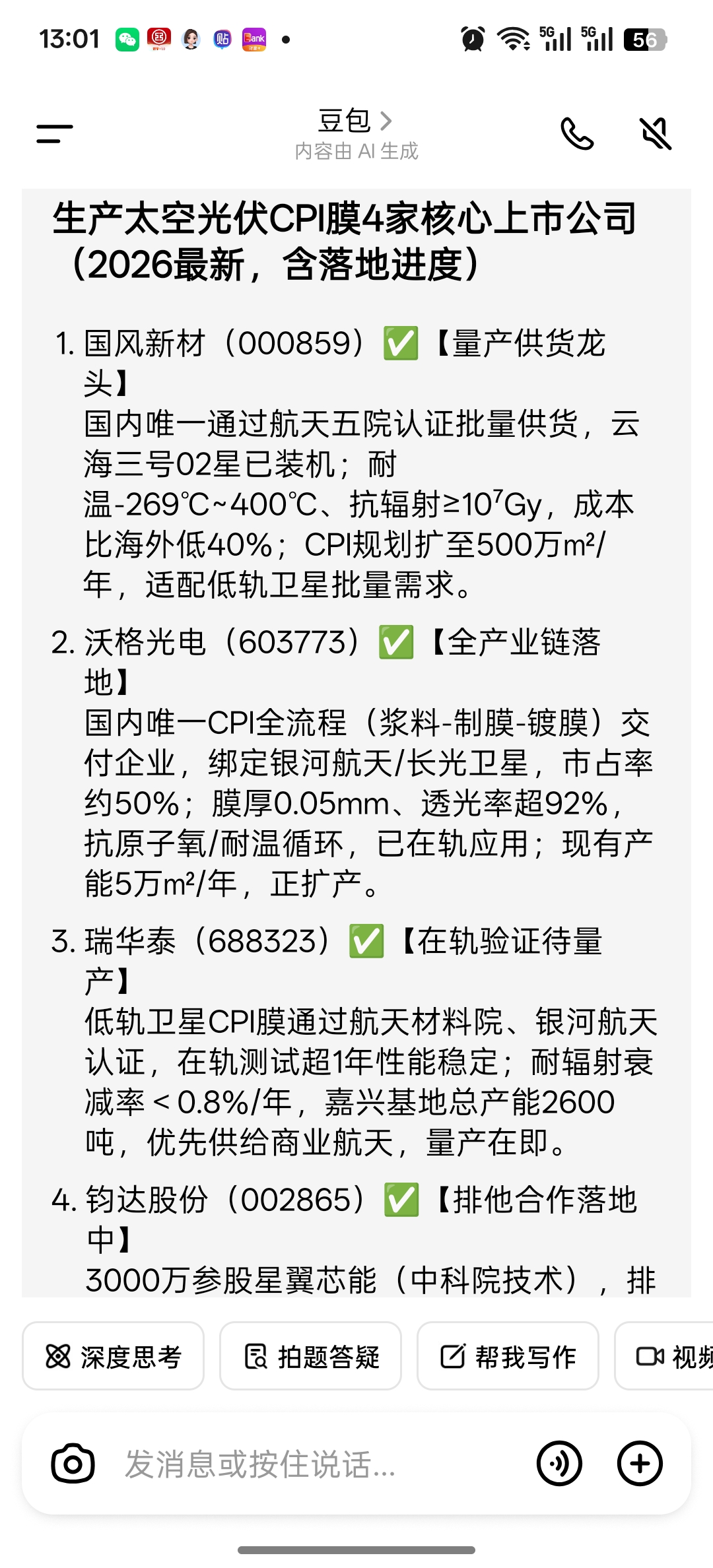
Task: Choose the 帮我写作 chip
Action: coord(508,1357)
